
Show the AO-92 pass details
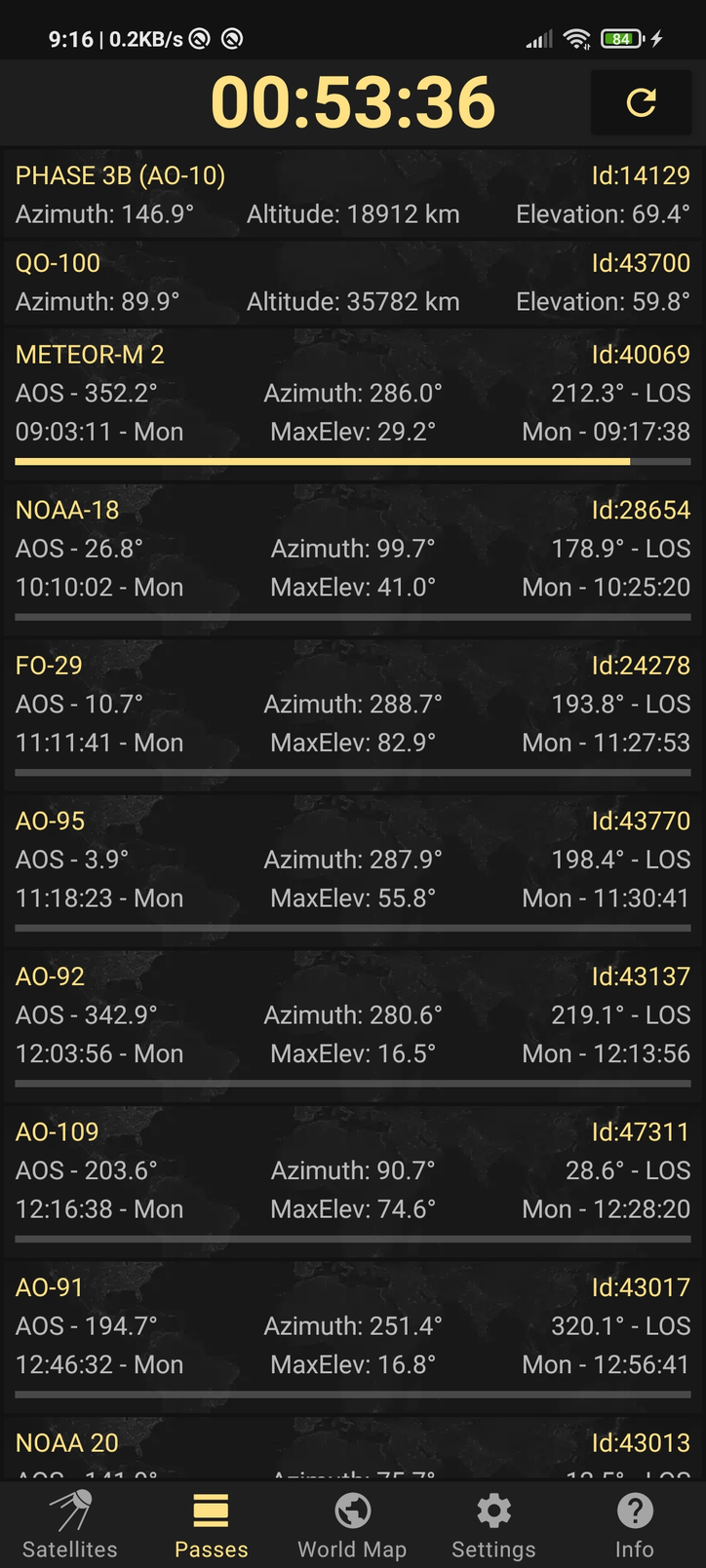pyautogui.click(x=353, y=1026)
